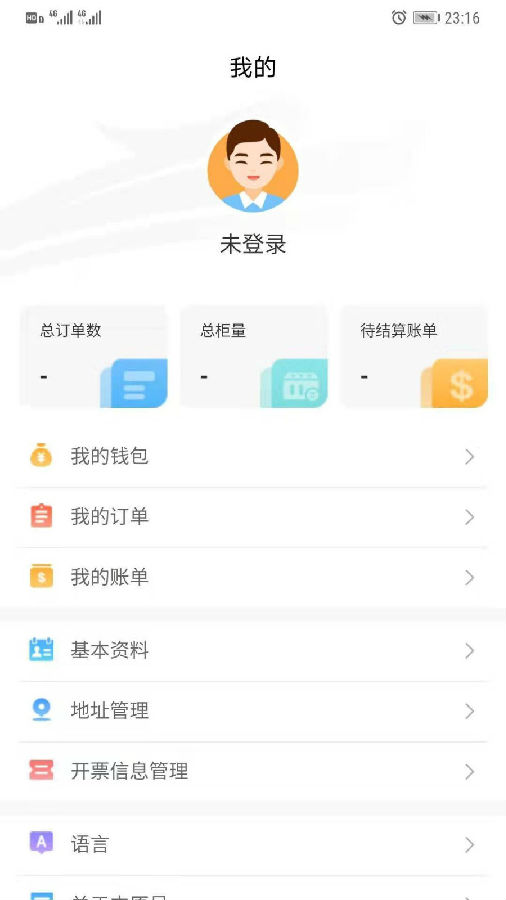Open 基本资料 settings row
The image size is (506, 900).
[x=253, y=651]
